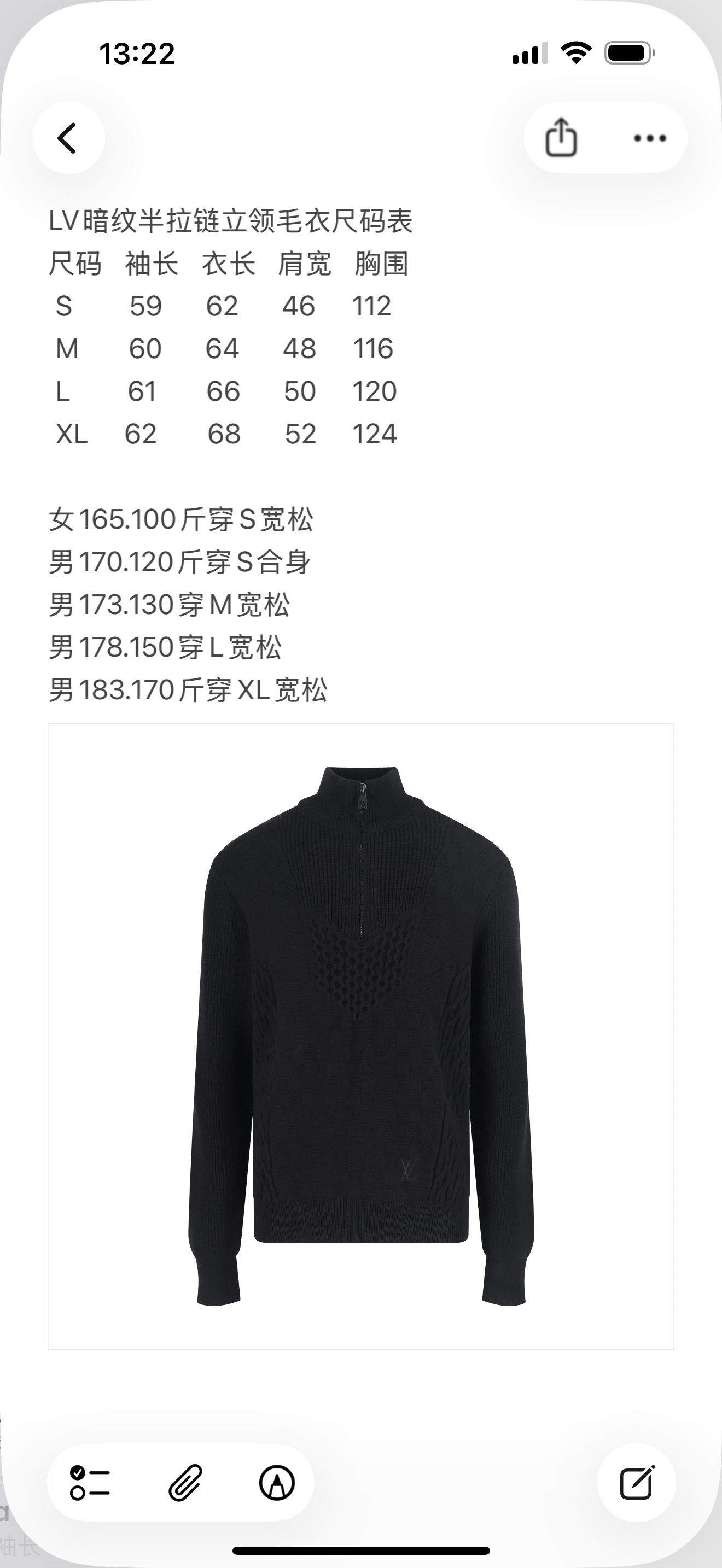Viewport: 722px width, 1568px height.
Task: Attach a file with the paperclip
Action: tap(185, 1482)
